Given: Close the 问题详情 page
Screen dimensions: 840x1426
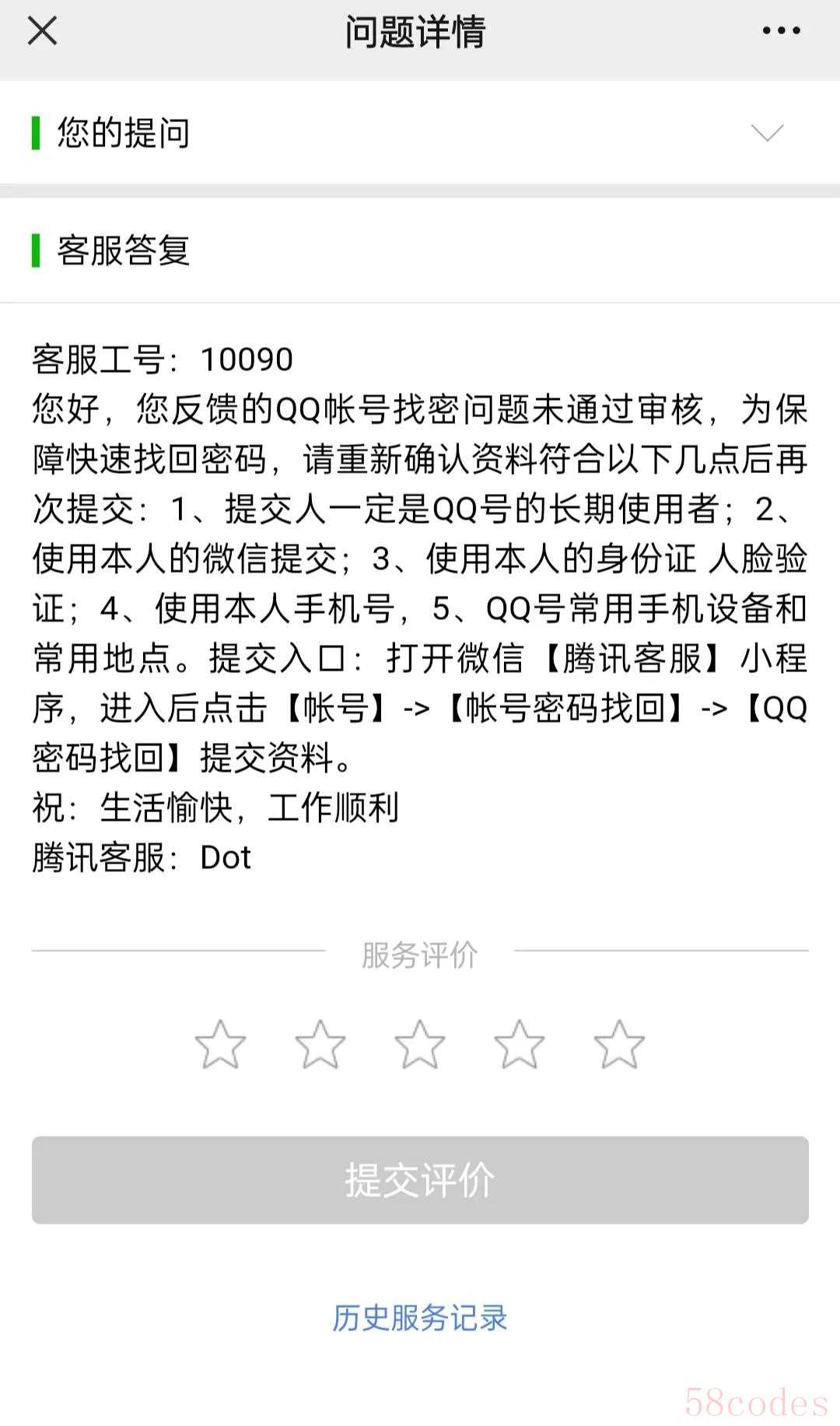Looking at the screenshot, I should click(42, 31).
